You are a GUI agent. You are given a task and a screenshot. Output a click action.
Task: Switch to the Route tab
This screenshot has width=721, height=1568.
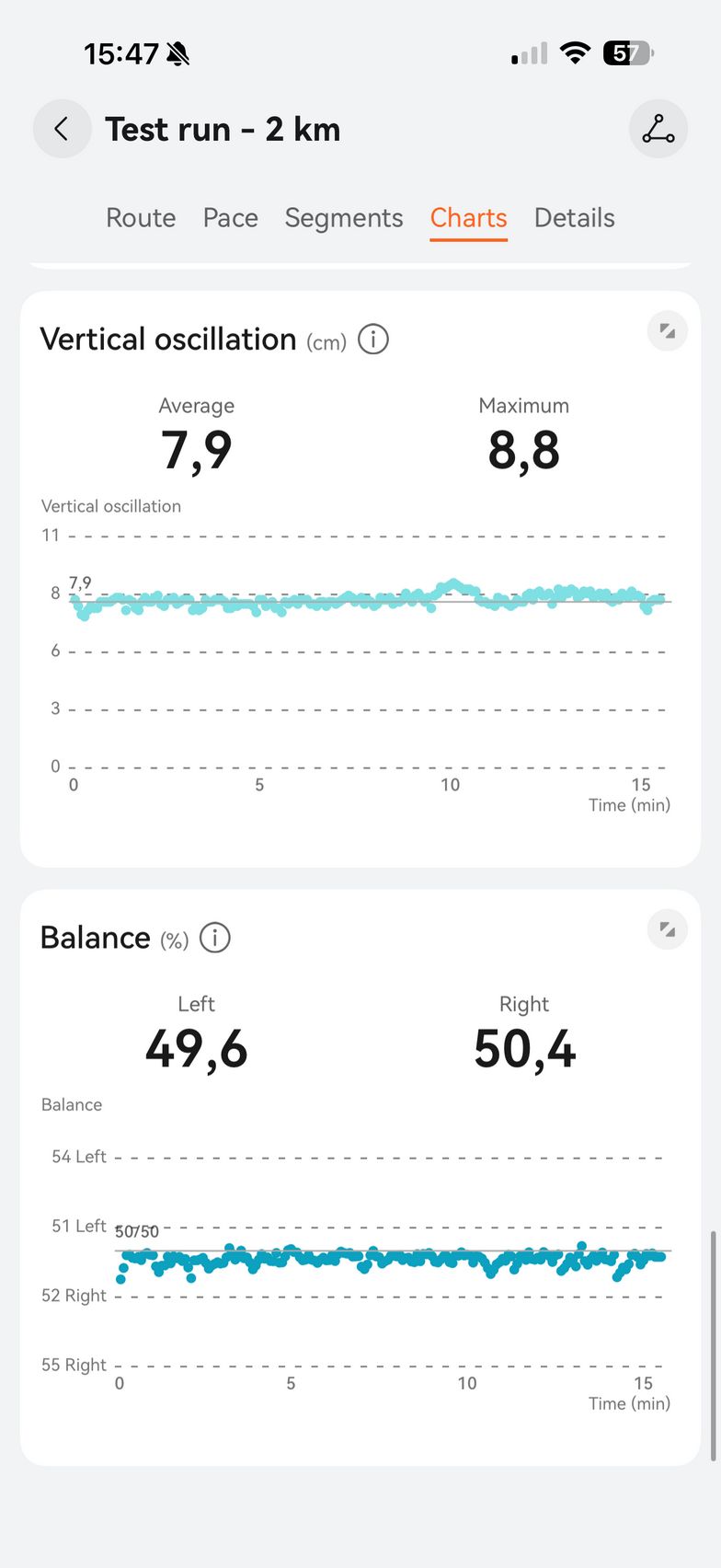[141, 218]
